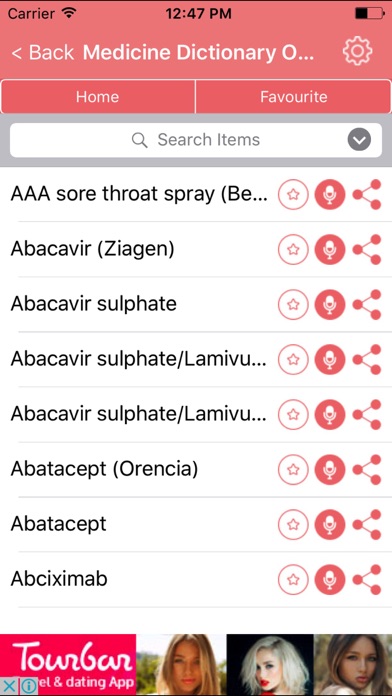Screen dimensions: 392x696
Task: Star the Abatacept entry
Action: coord(293,524)
